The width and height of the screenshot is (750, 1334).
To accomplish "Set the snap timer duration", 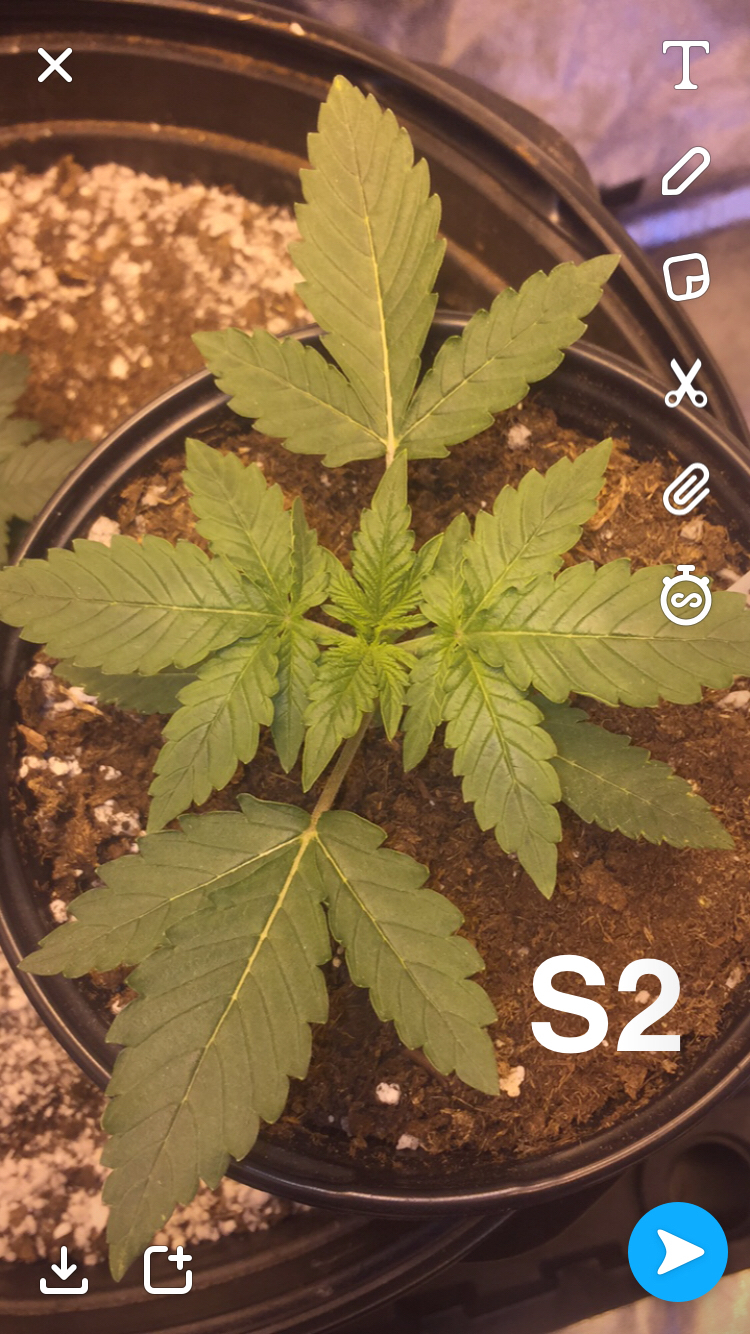I will [x=686, y=596].
